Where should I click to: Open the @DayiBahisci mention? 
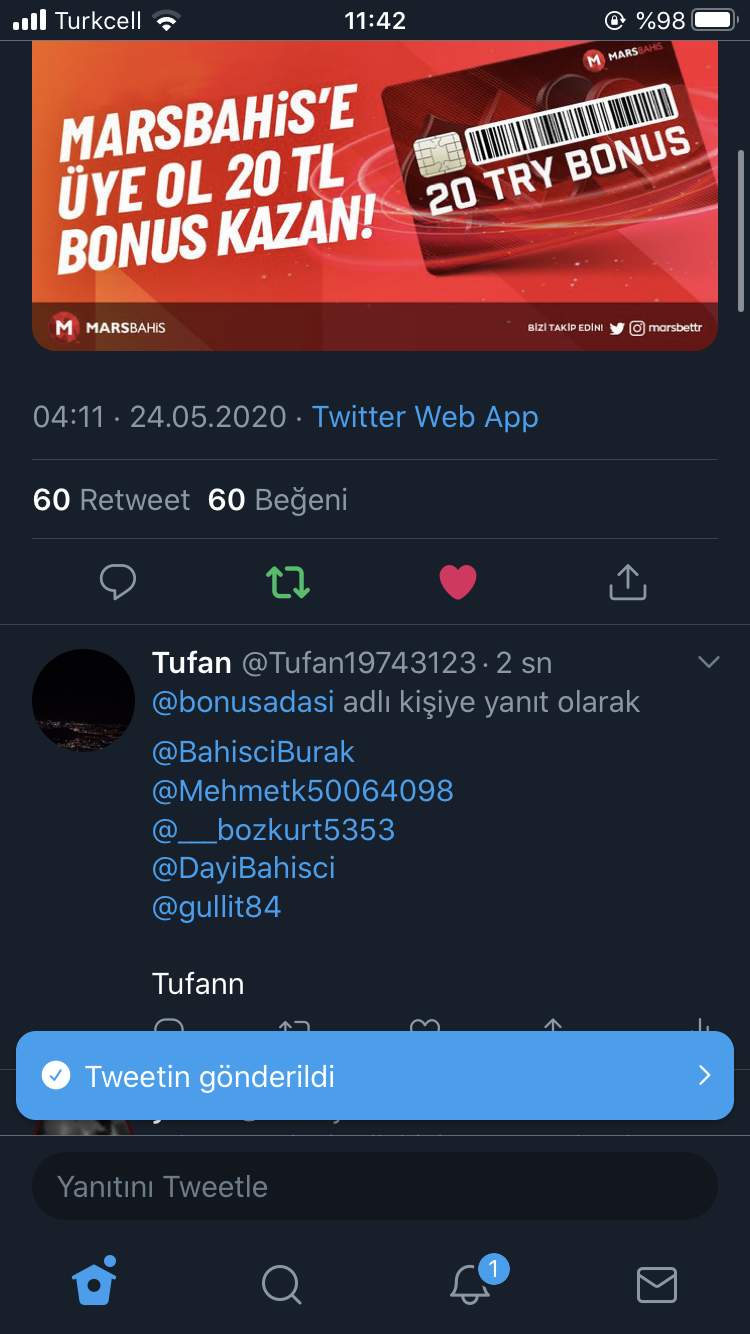tap(243, 868)
